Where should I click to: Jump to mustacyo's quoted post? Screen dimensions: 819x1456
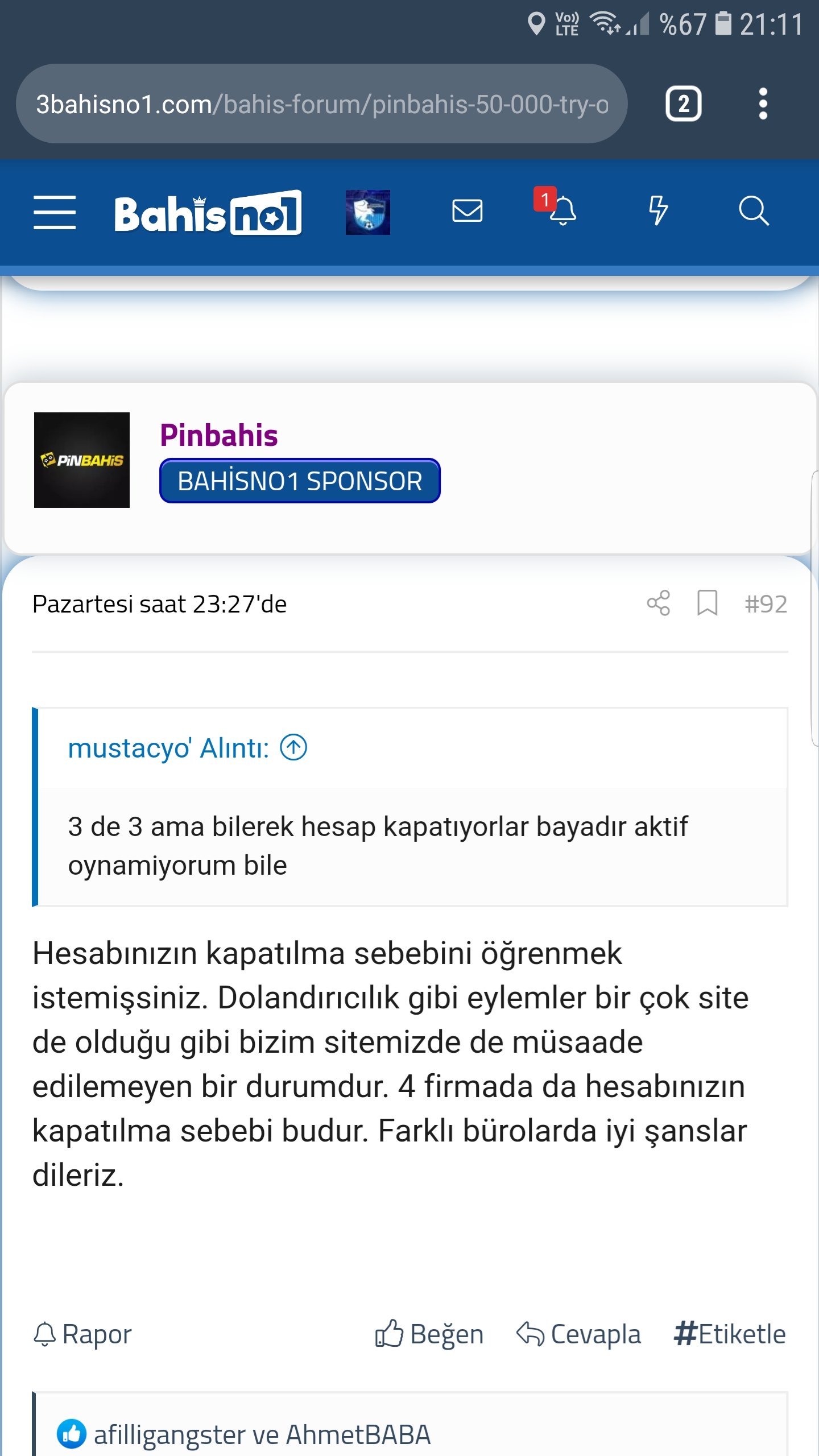point(293,747)
